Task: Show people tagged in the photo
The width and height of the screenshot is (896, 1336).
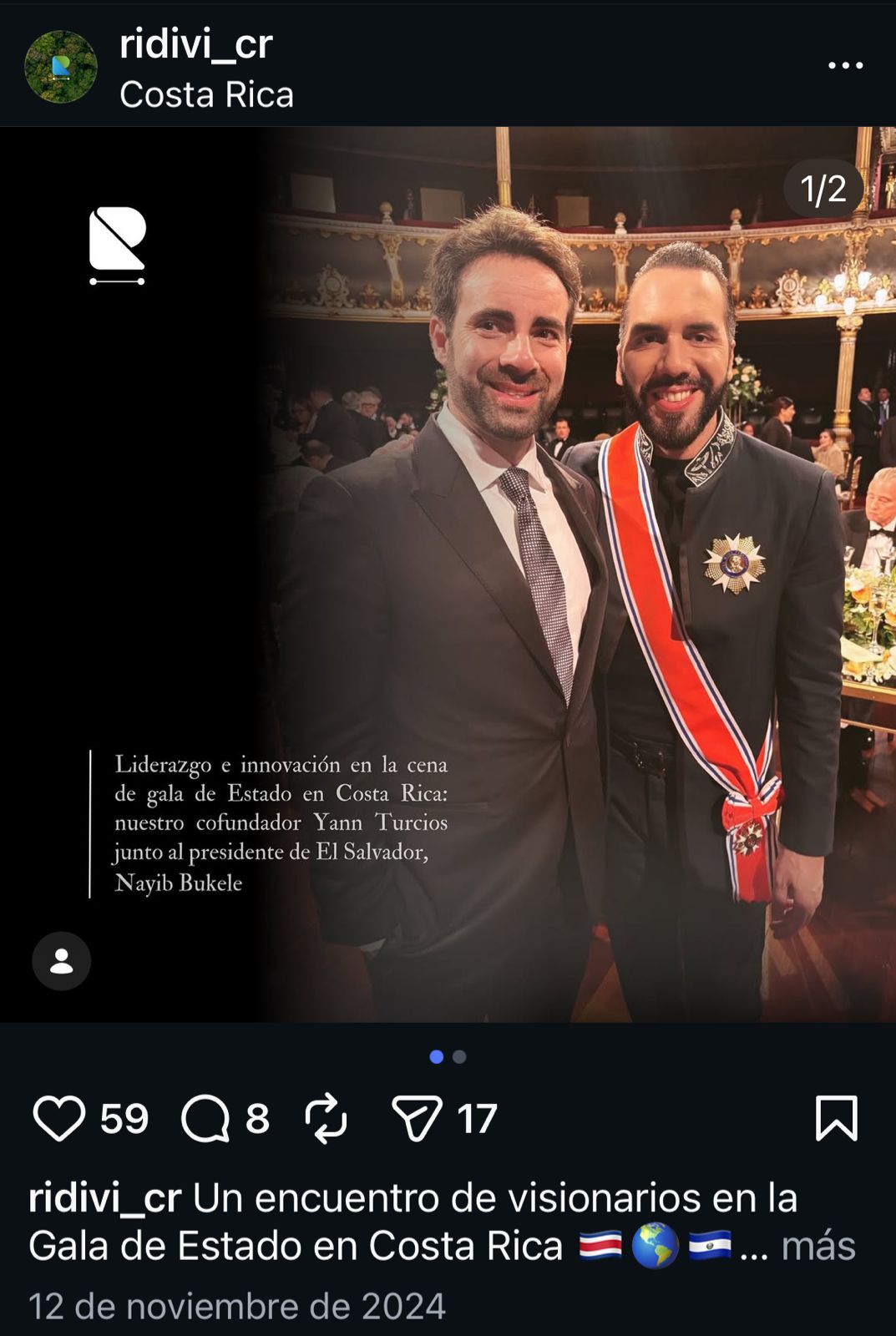Action: 61,961
